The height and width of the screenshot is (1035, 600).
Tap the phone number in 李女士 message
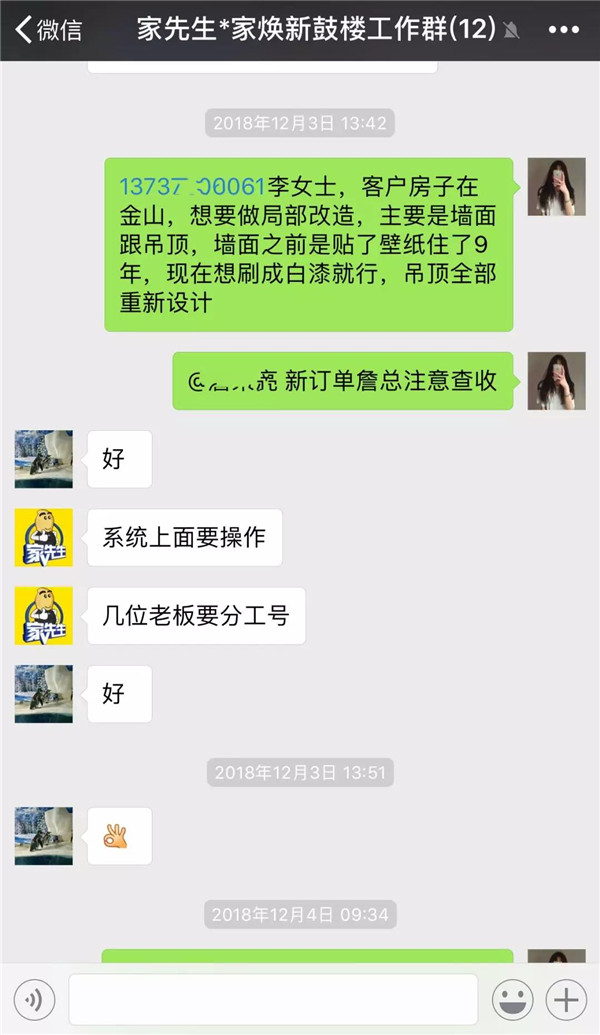192,187
